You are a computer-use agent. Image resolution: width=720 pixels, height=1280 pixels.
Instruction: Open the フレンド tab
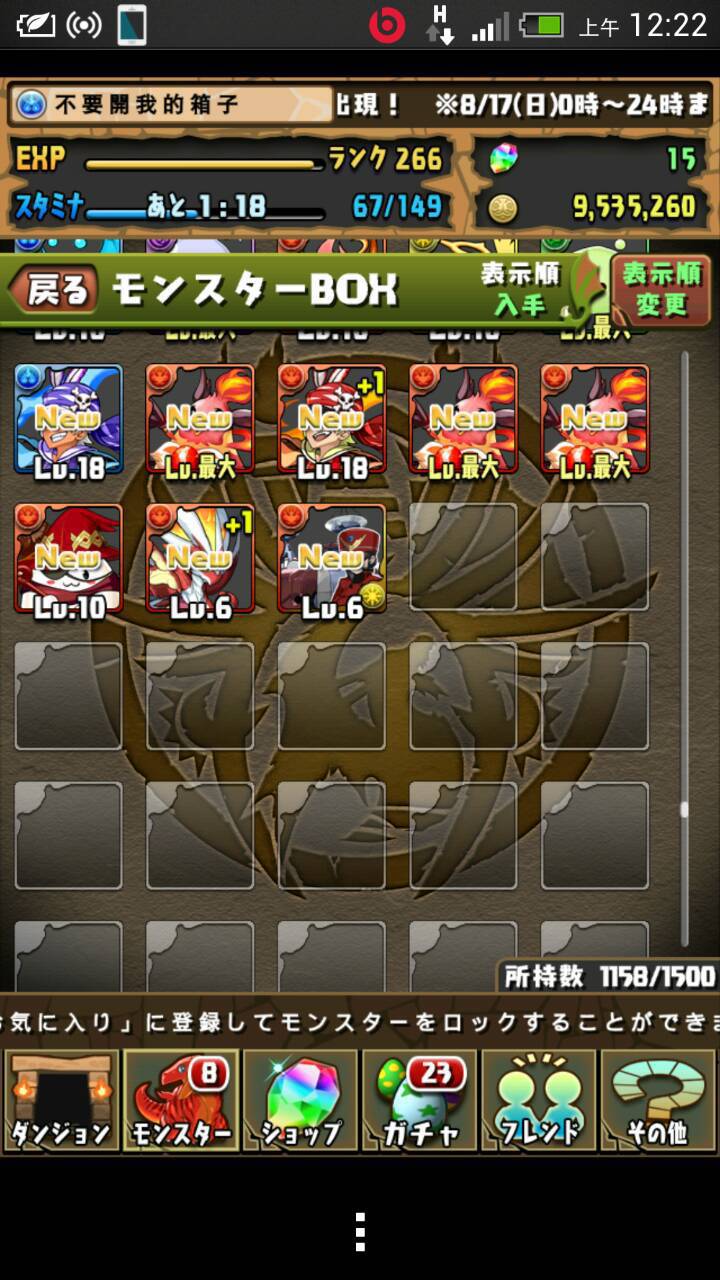tap(539, 1100)
